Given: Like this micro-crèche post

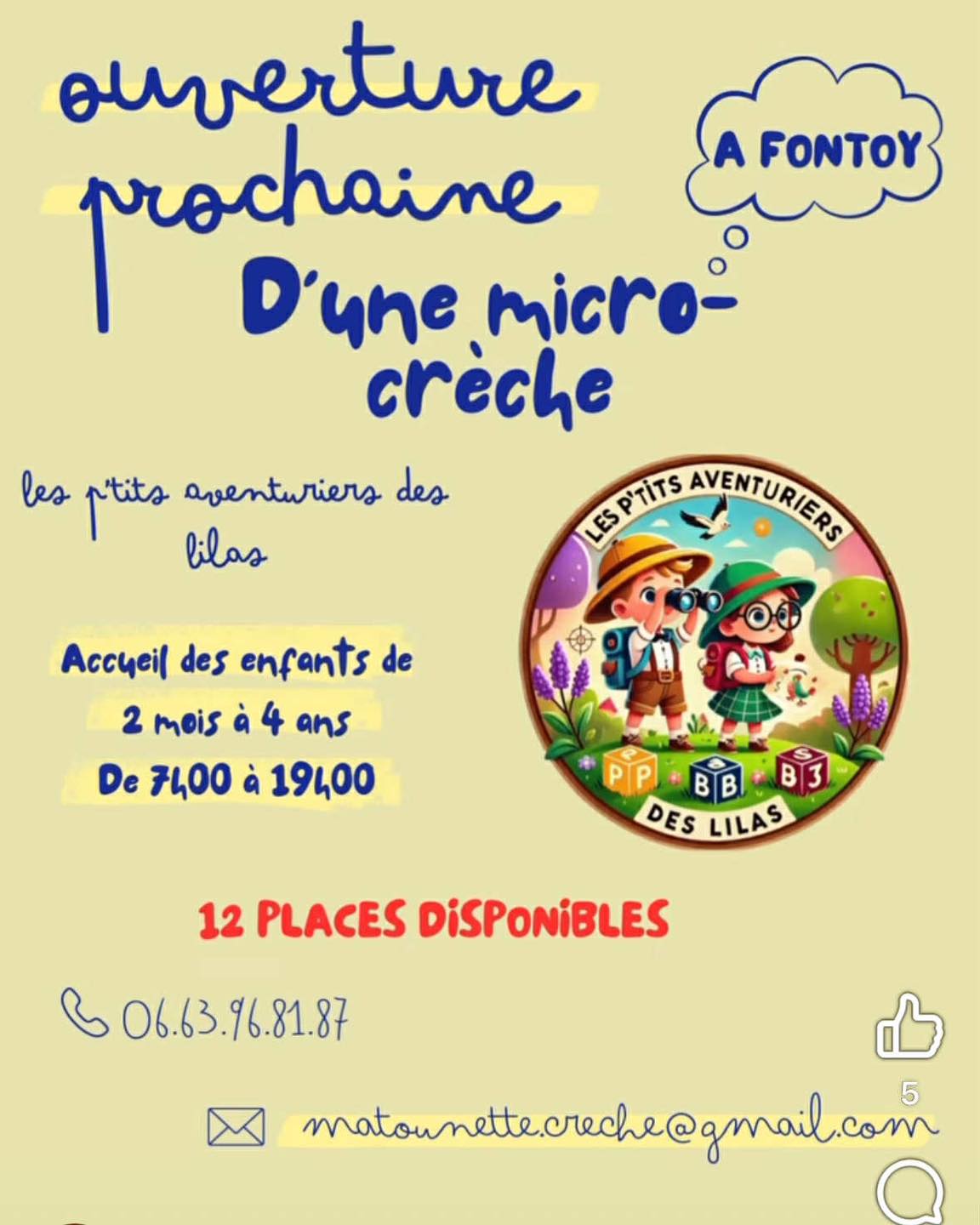Looking at the screenshot, I should click(909, 1026).
